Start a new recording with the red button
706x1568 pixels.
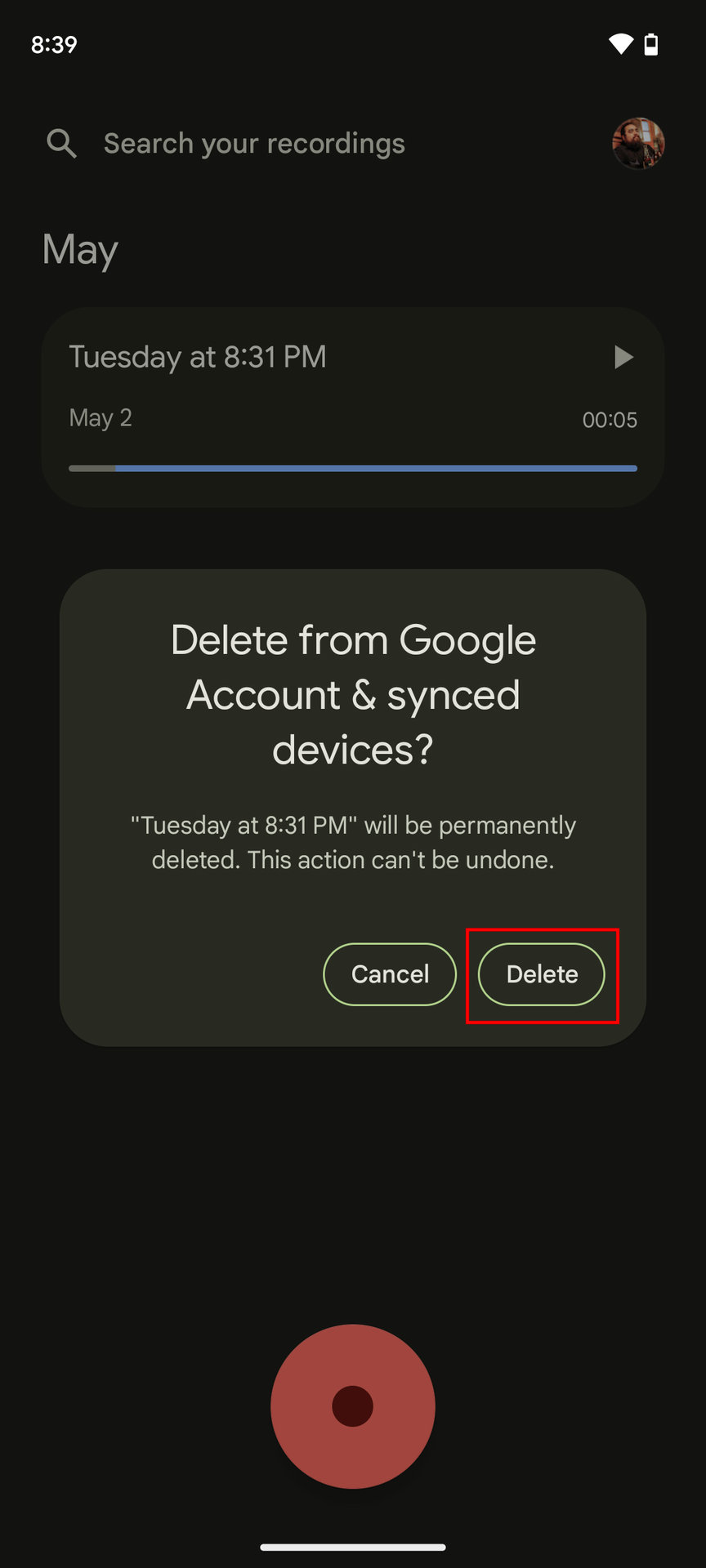coord(353,1406)
